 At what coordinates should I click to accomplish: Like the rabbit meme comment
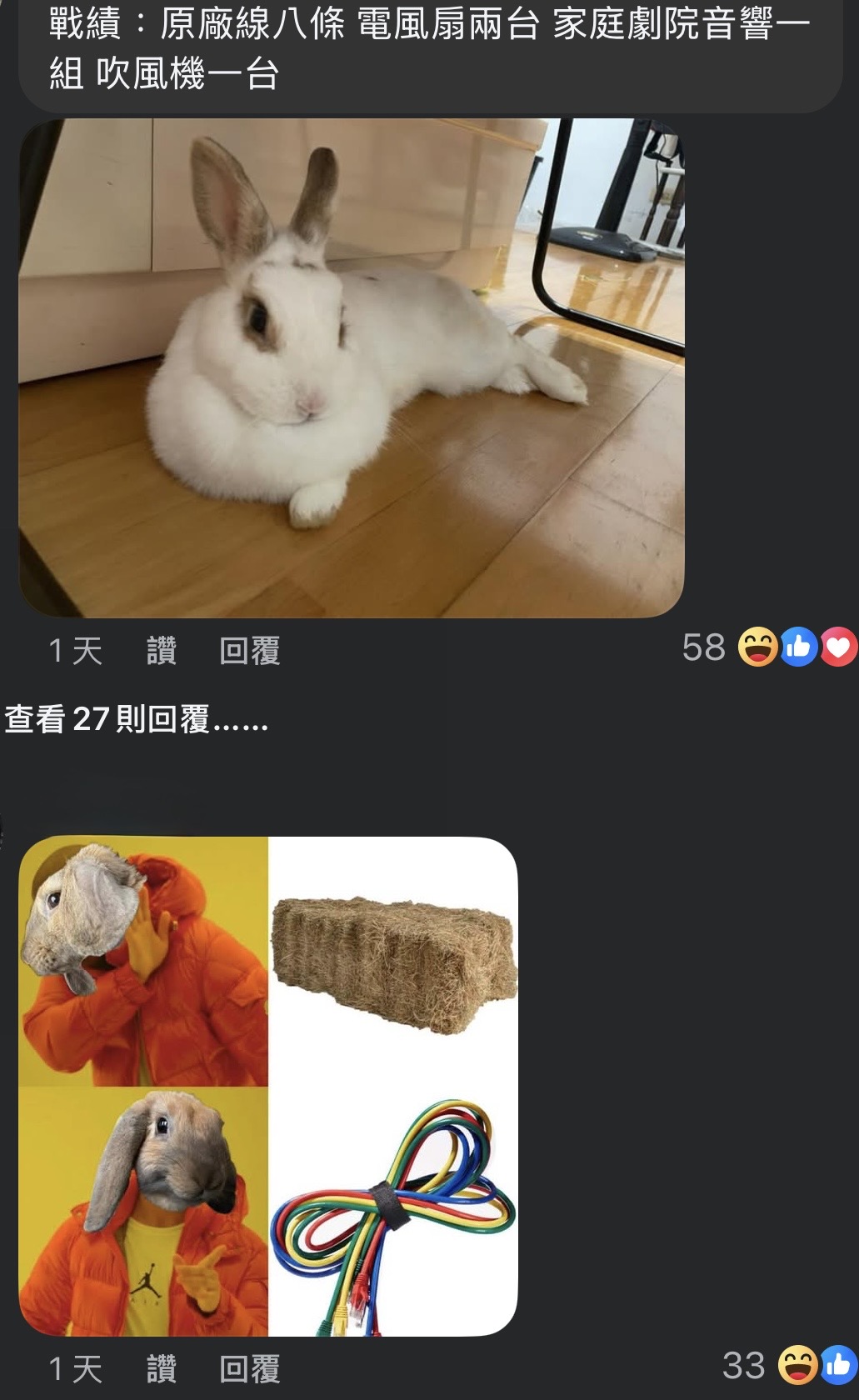pos(162,1369)
